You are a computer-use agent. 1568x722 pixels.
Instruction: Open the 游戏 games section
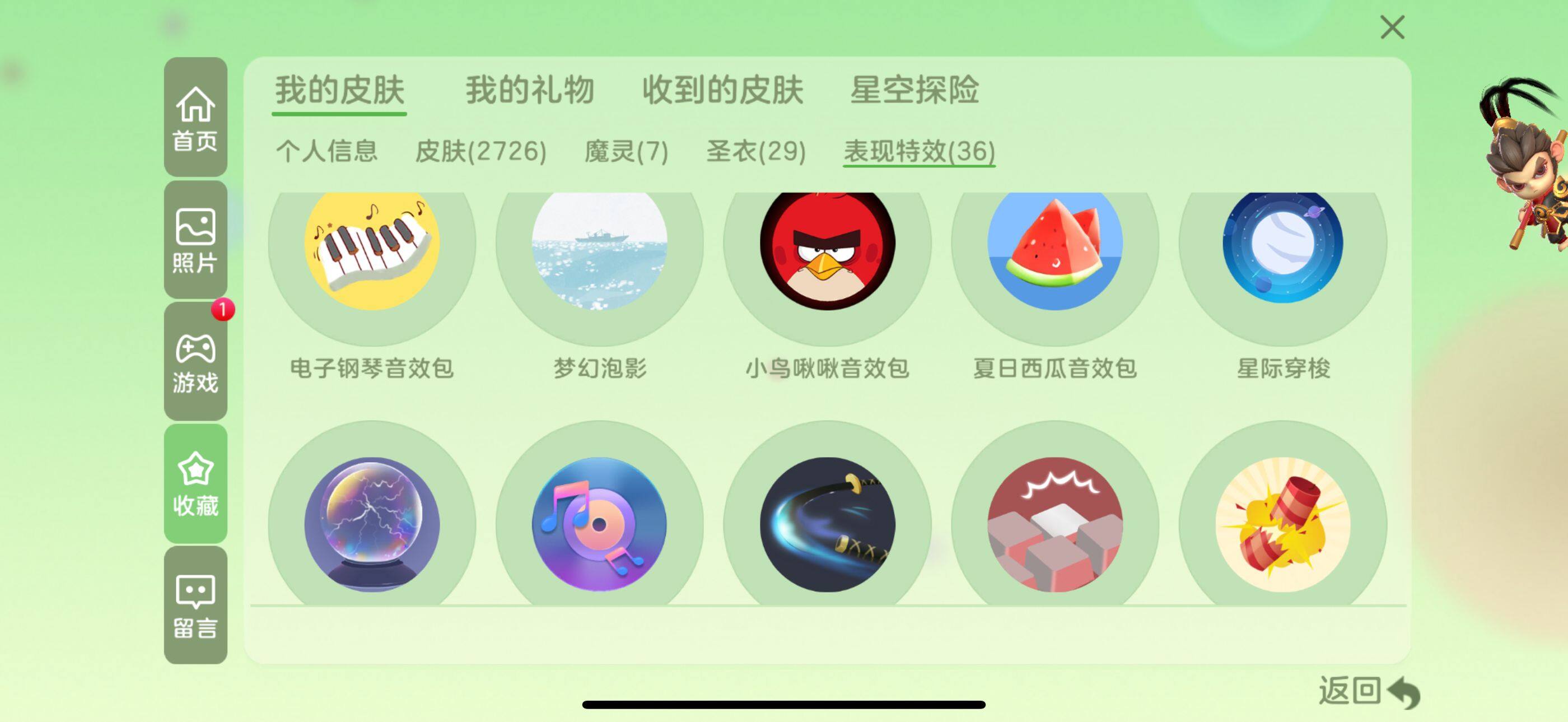195,362
